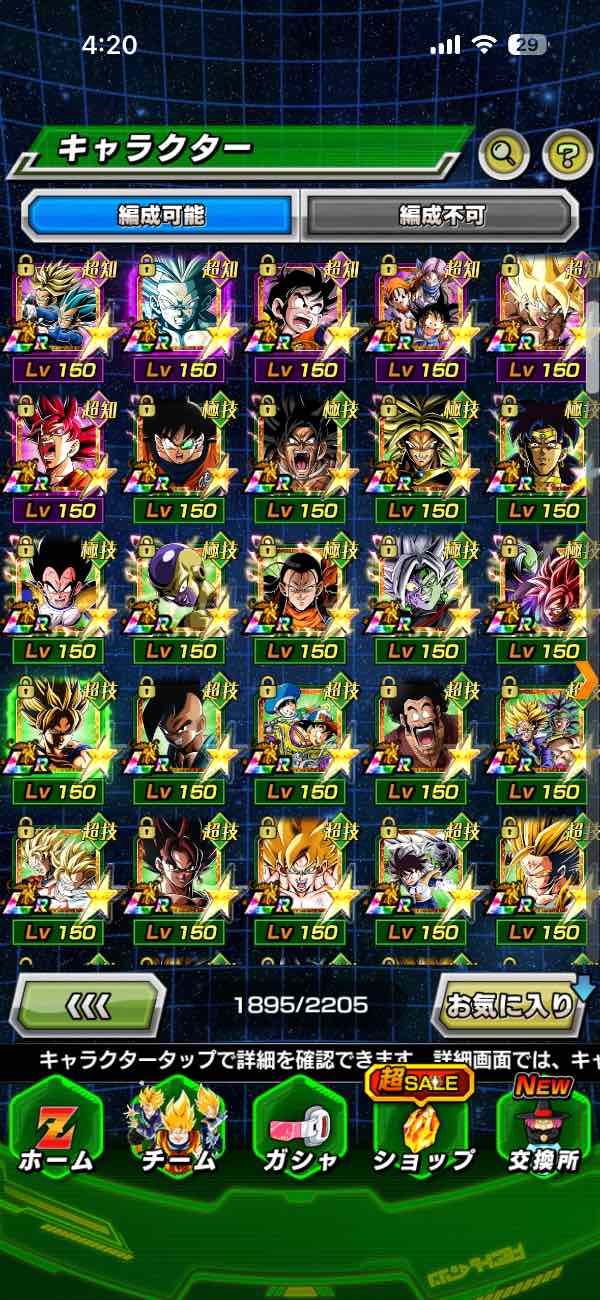
Task: Go back with the triple arrow button
Action: tap(88, 1004)
